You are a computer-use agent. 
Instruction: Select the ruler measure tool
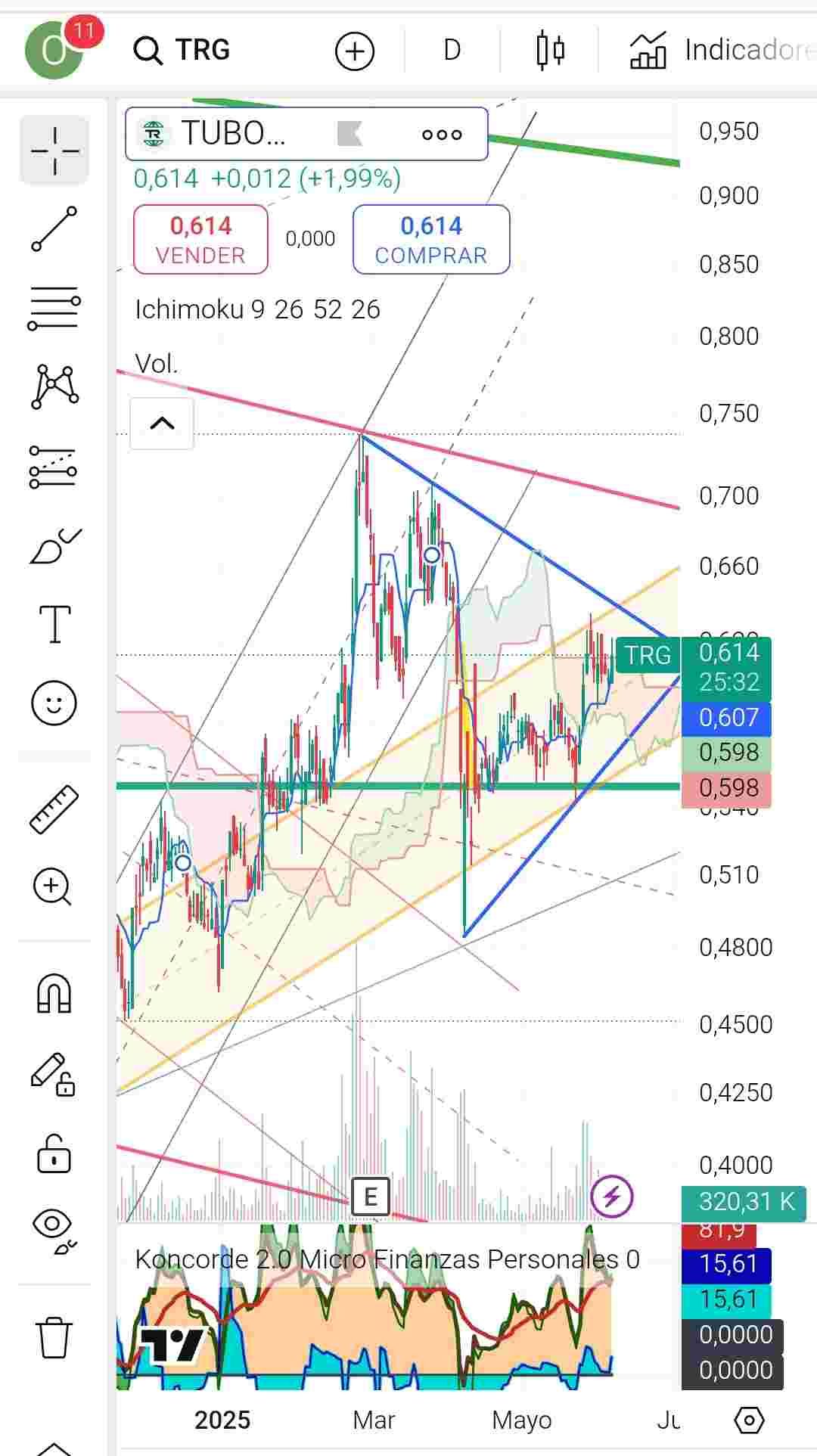[54, 809]
